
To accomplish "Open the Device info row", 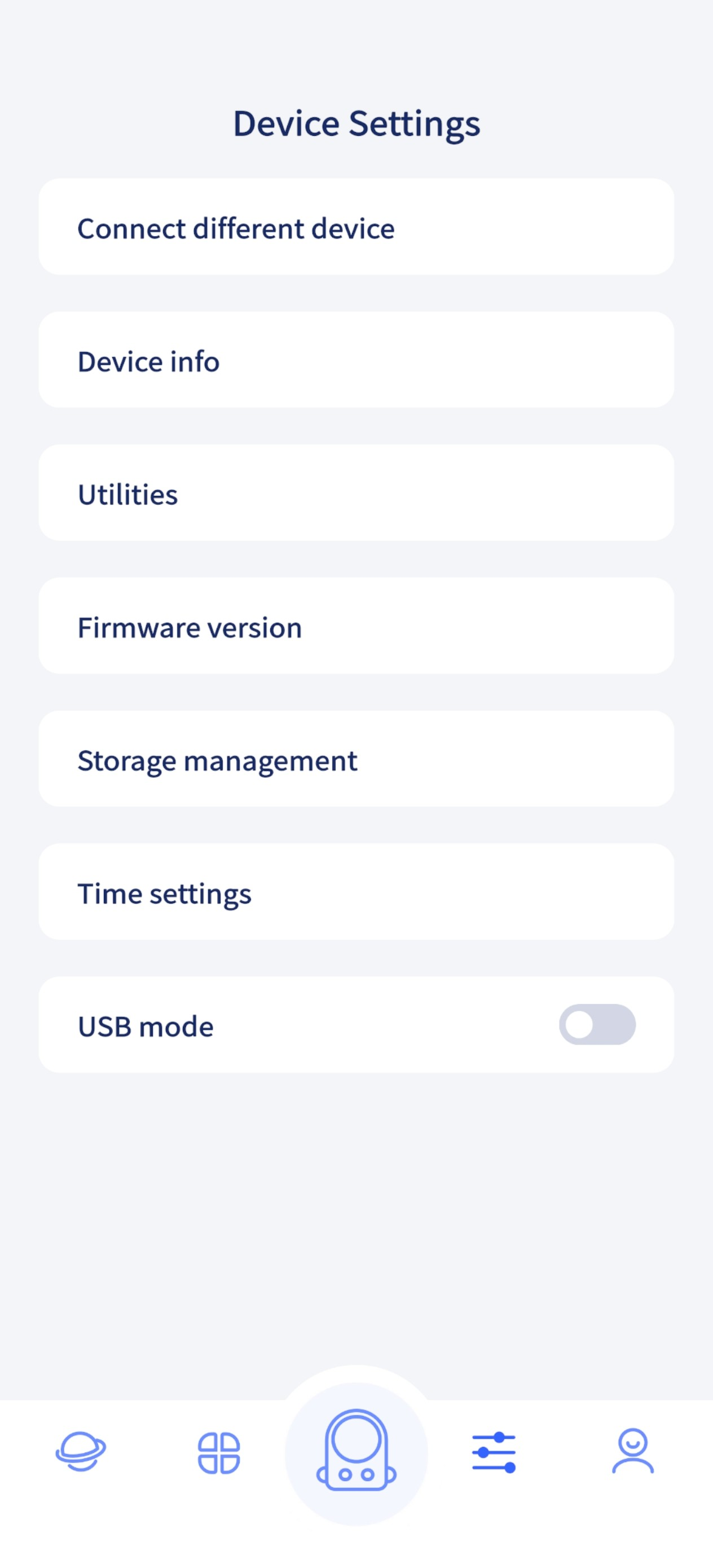I will [x=356, y=360].
